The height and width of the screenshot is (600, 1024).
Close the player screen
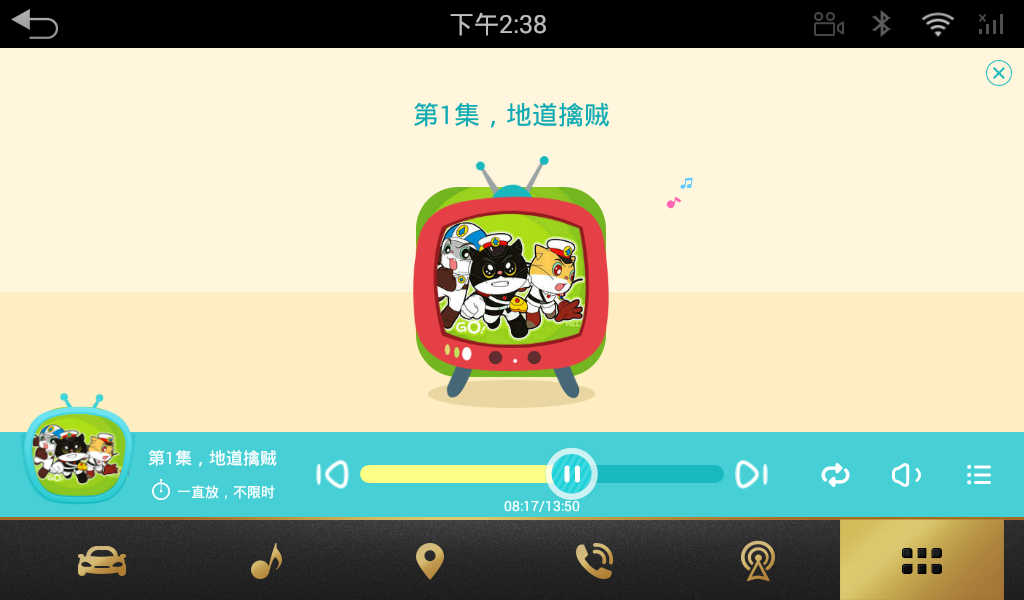(998, 73)
